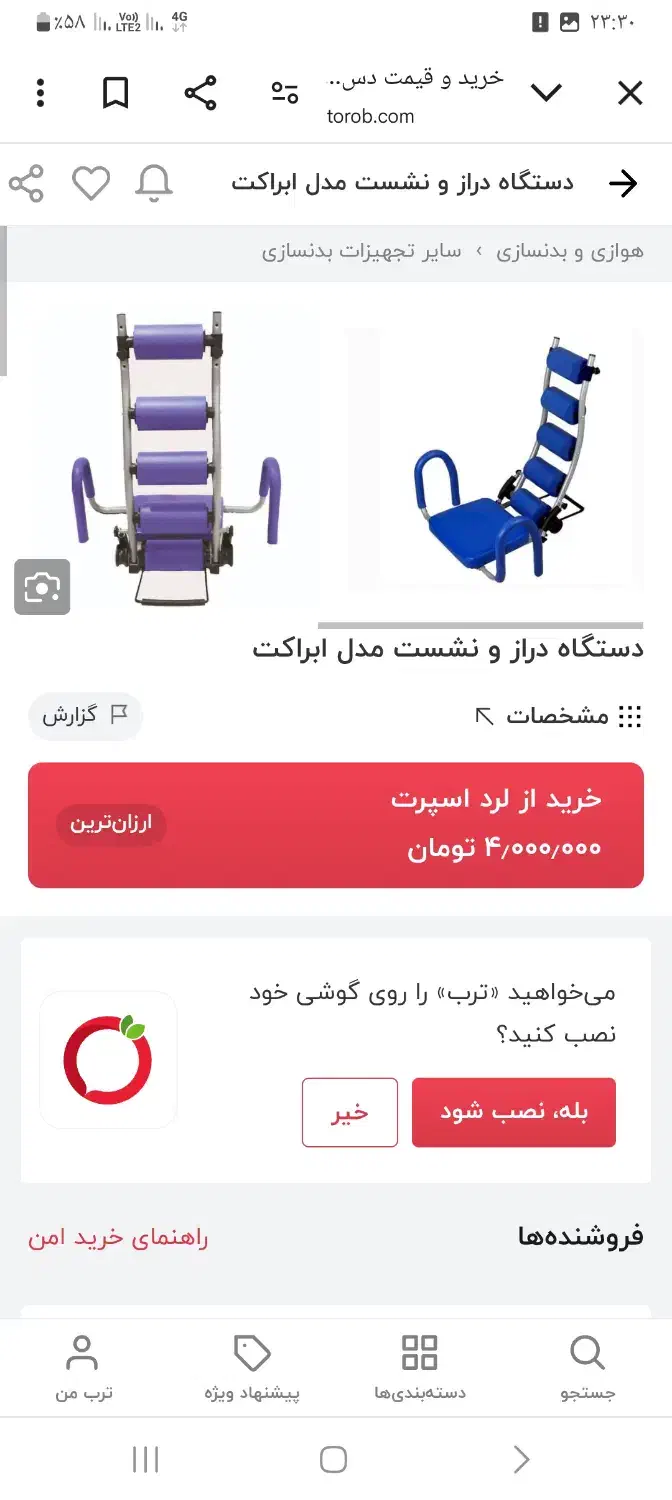Confirm app install with بله، نصب شود
This screenshot has width=672, height=1500.
(513, 1112)
